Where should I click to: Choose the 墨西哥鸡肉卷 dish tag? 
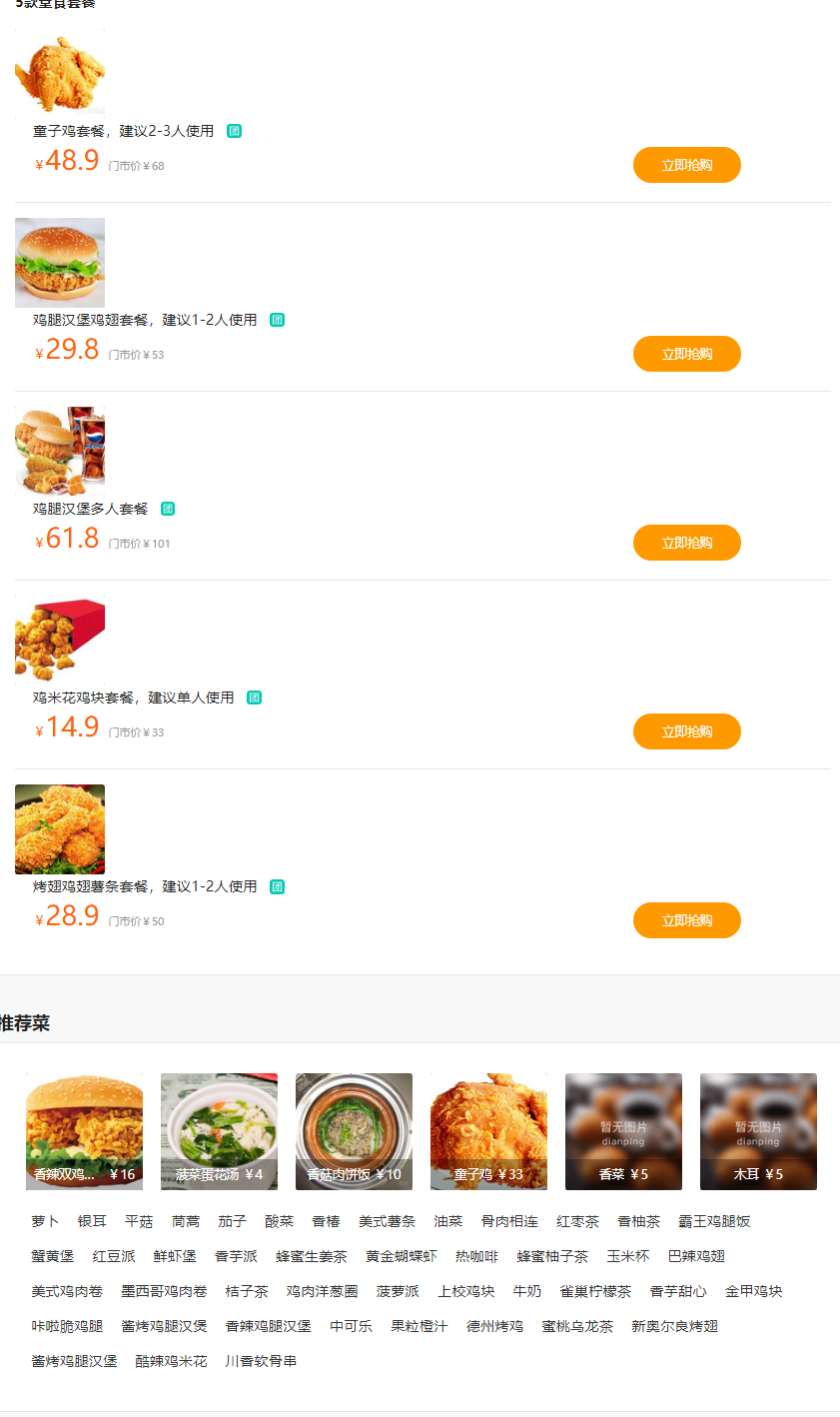click(164, 1291)
